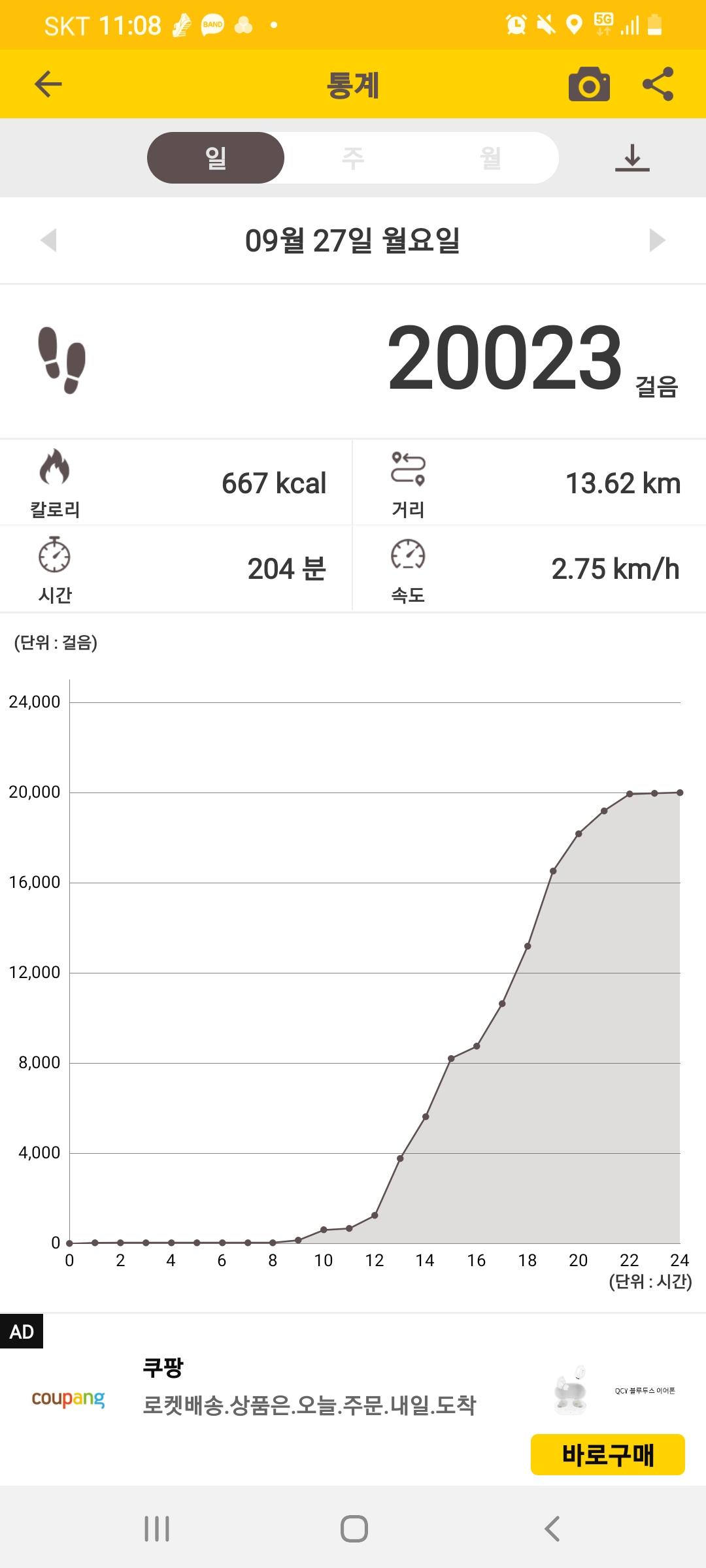Switch to the 월 monthly view
Image resolution: width=706 pixels, height=1568 pixels.
point(490,158)
